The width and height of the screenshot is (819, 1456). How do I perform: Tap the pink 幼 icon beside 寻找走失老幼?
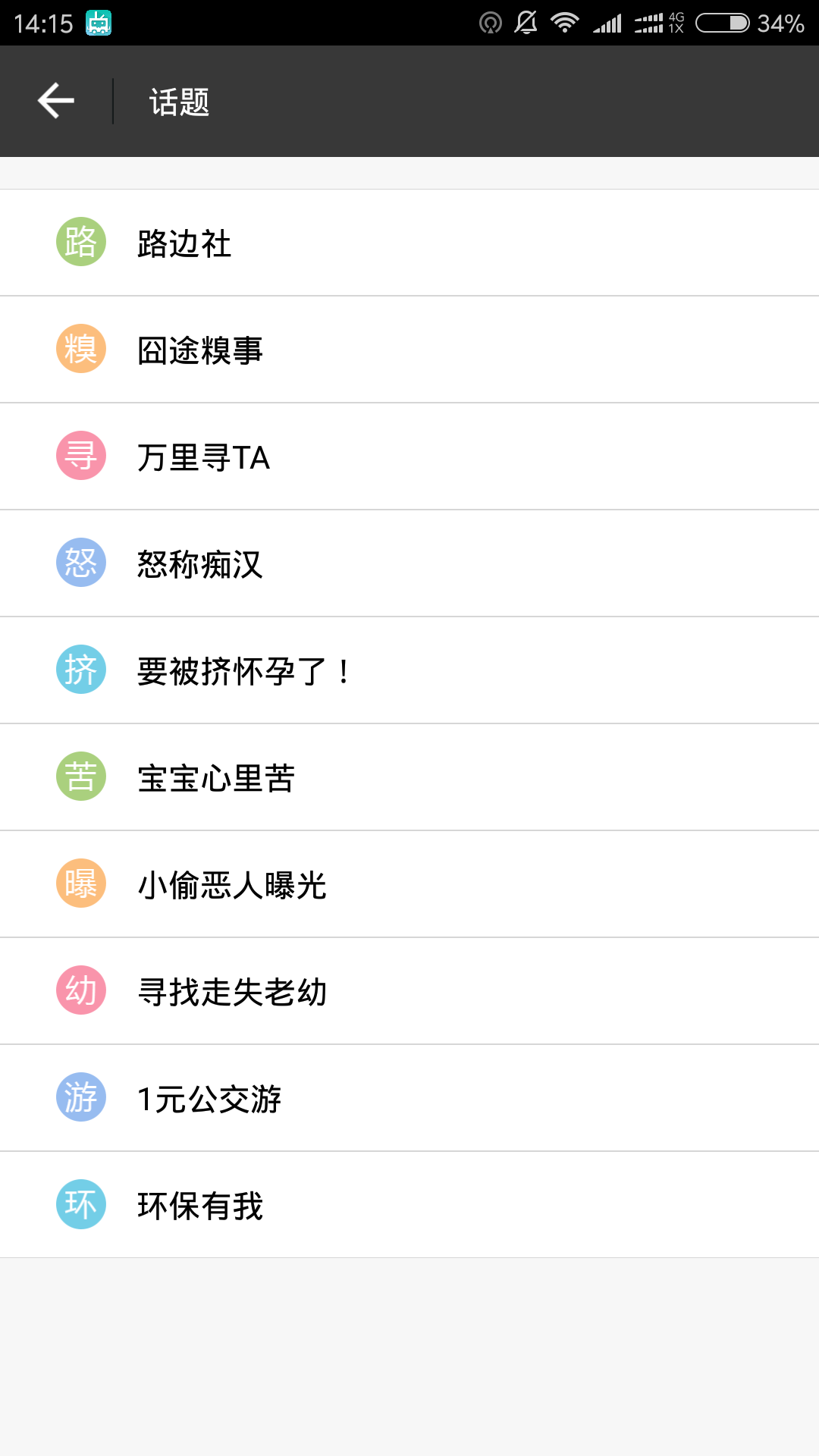[x=80, y=991]
